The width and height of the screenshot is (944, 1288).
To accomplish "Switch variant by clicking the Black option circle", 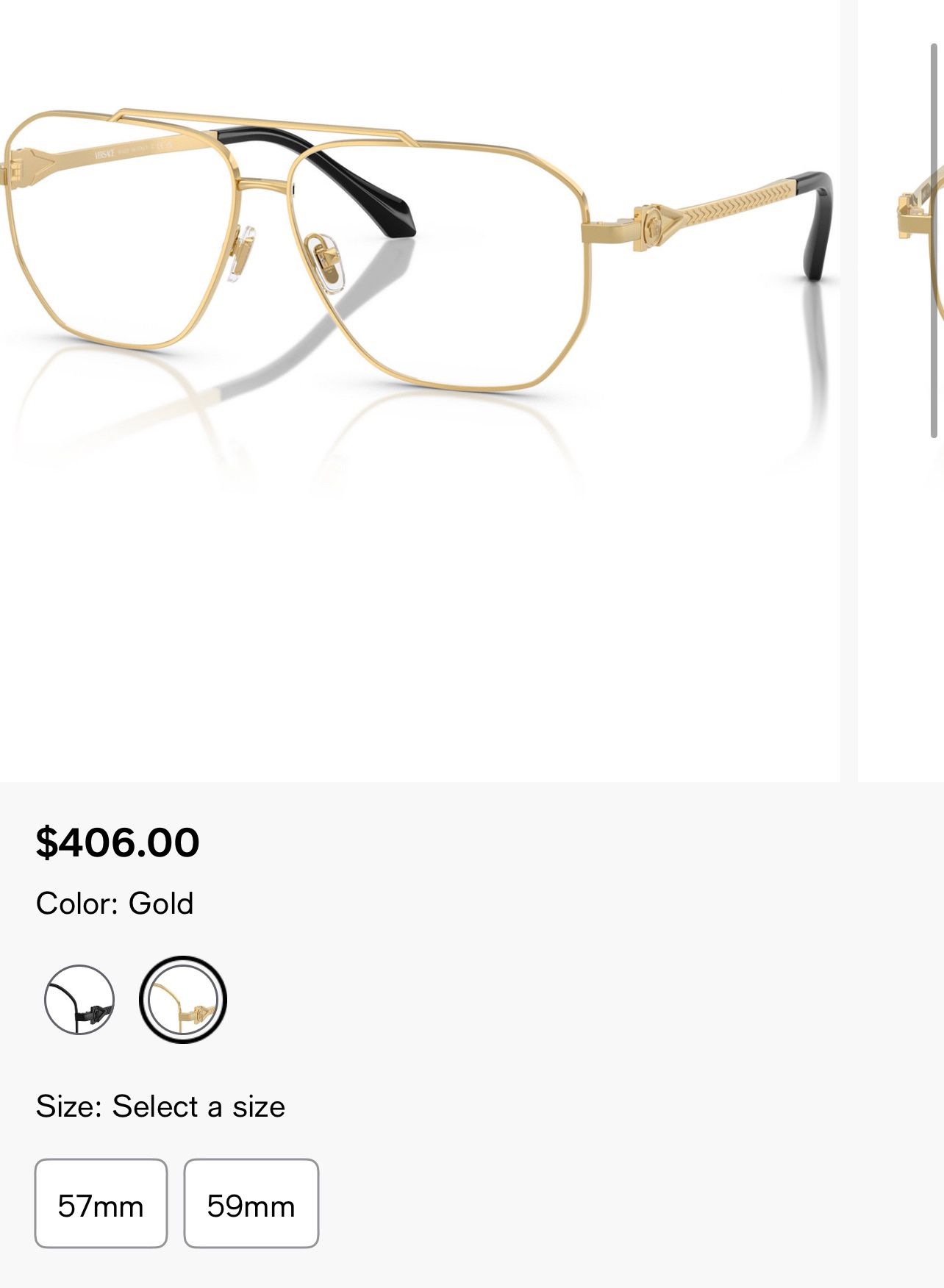I will pyautogui.click(x=79, y=1000).
